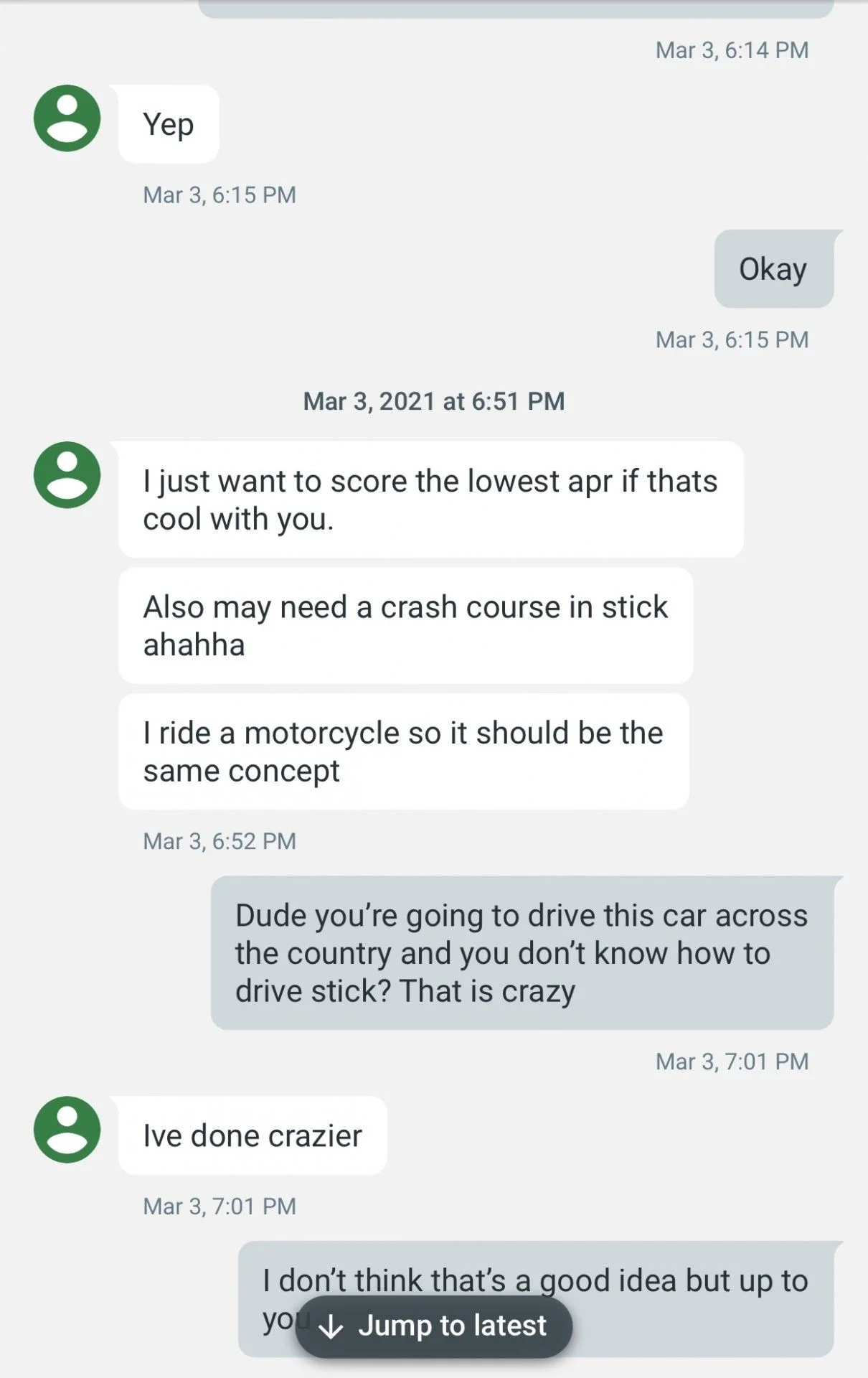This screenshot has height=1378, width=868.
Task: Open contact avatar beside Ive done crazier
Action: pyautogui.click(x=67, y=1129)
